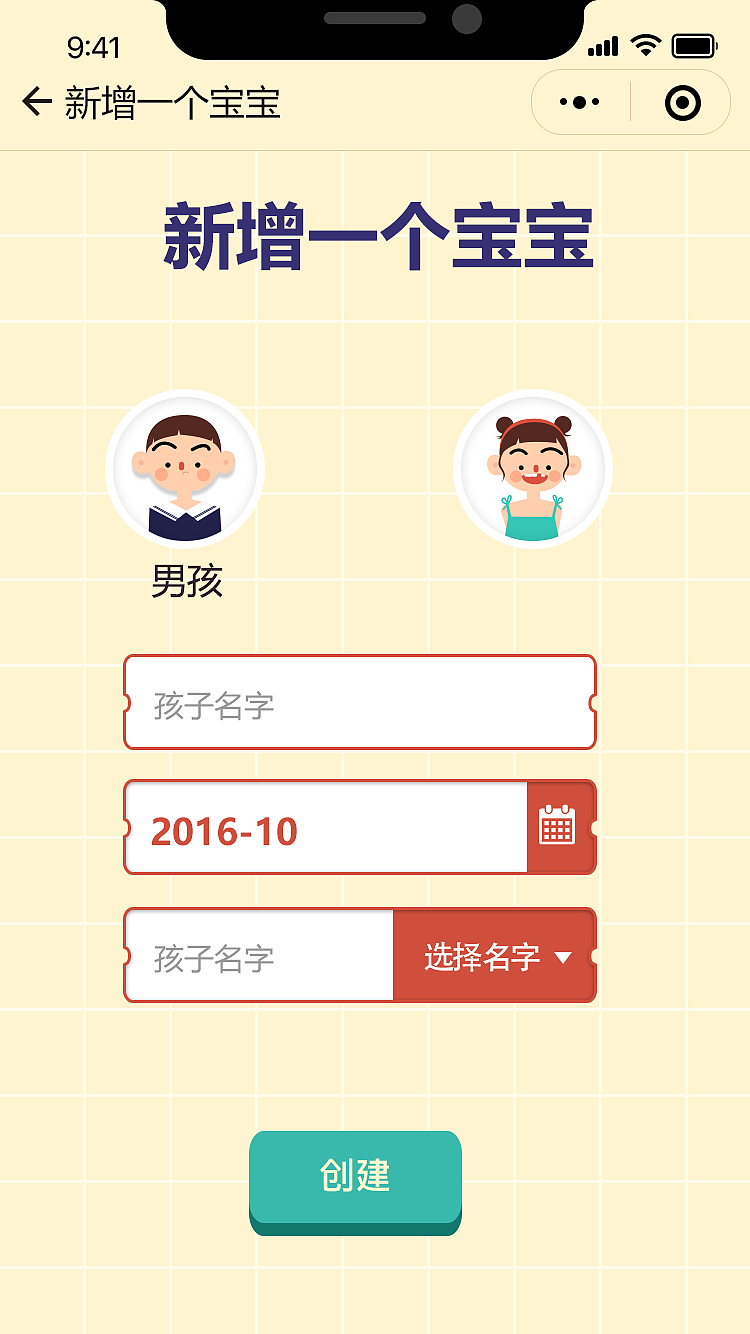Tap the battery indicator in status bar
The image size is (750, 1334).
pos(694,44)
